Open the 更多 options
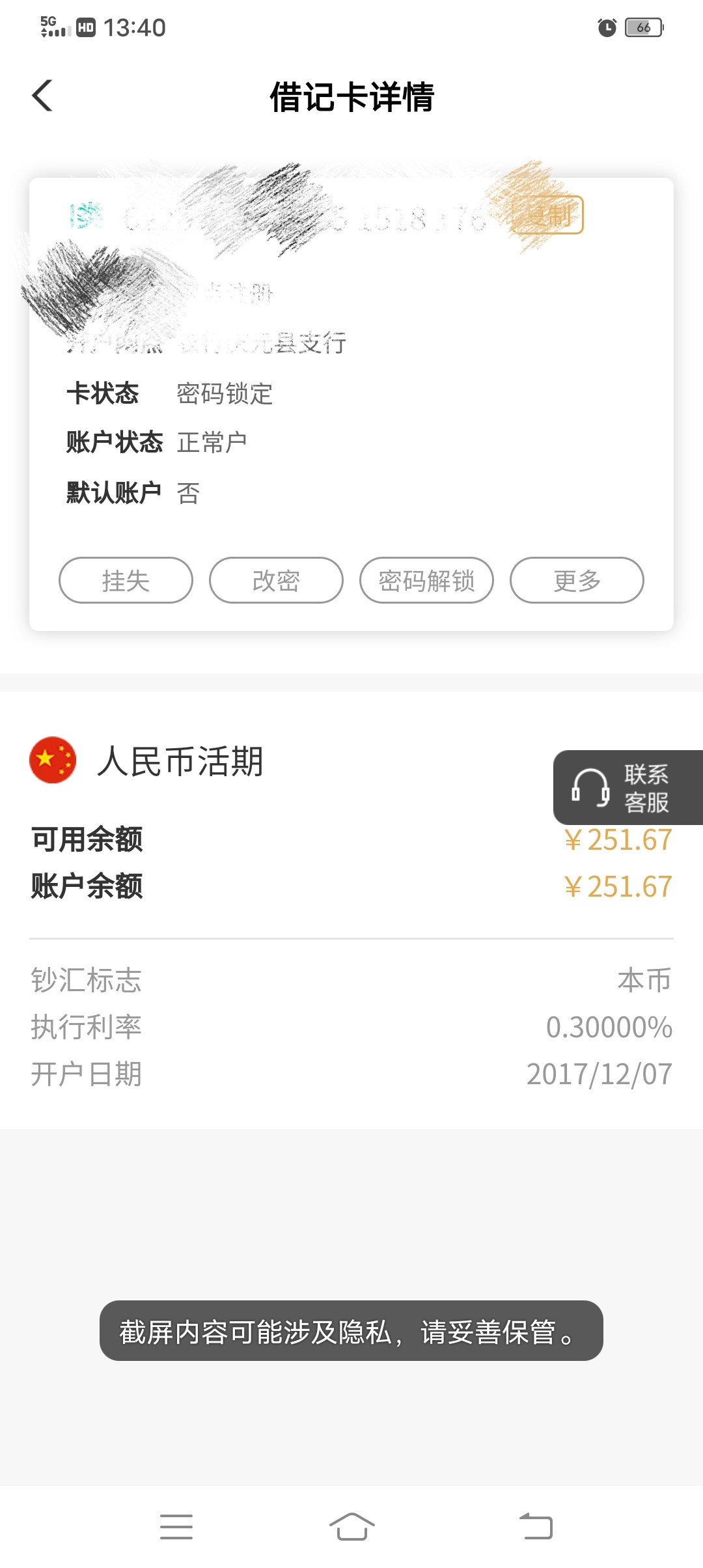Viewport: 703px width, 1568px height. pos(577,580)
